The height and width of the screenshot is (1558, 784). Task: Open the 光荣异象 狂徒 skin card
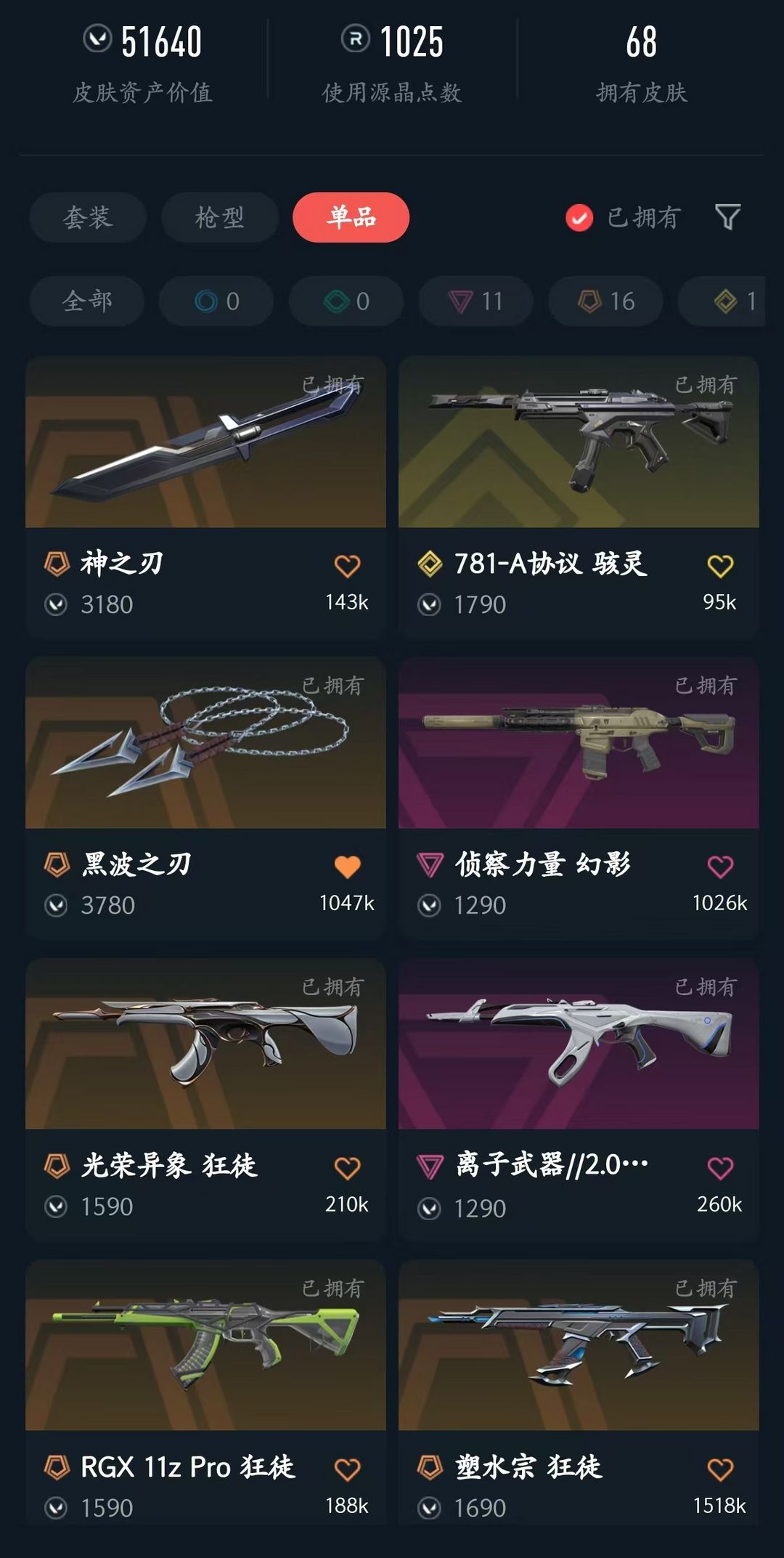tap(205, 1100)
